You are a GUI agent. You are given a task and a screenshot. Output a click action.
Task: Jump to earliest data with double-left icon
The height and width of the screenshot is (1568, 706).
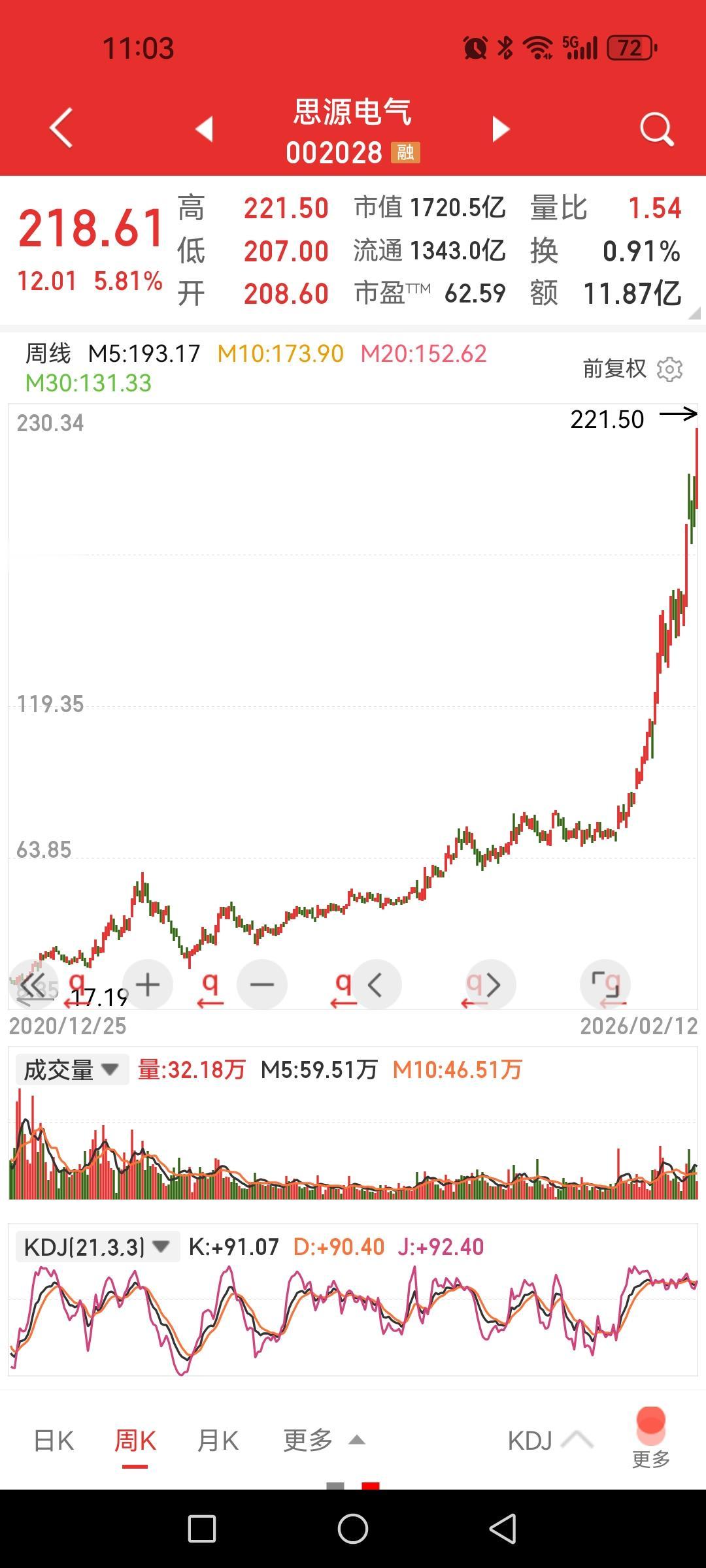tap(34, 984)
